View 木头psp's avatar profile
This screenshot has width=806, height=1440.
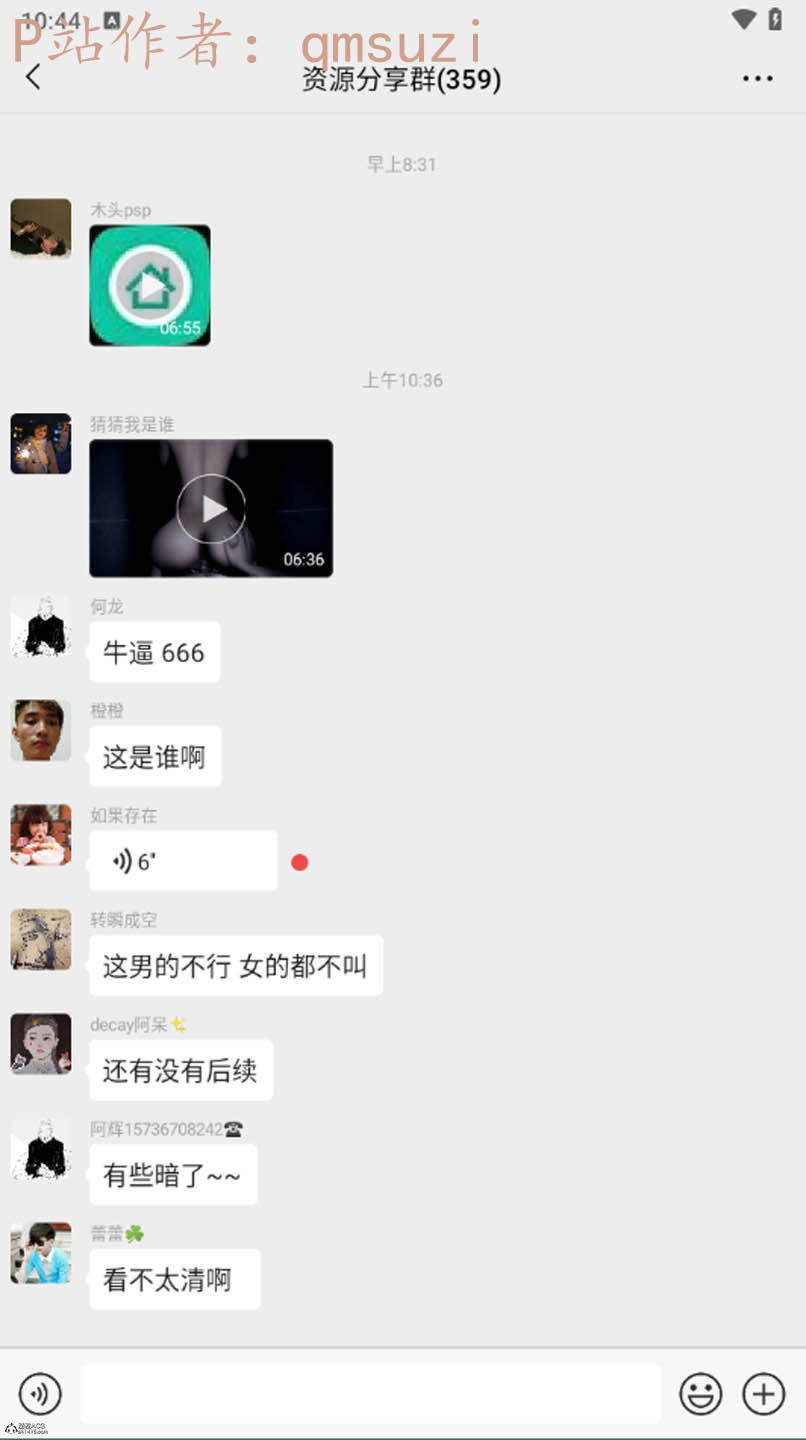41,229
